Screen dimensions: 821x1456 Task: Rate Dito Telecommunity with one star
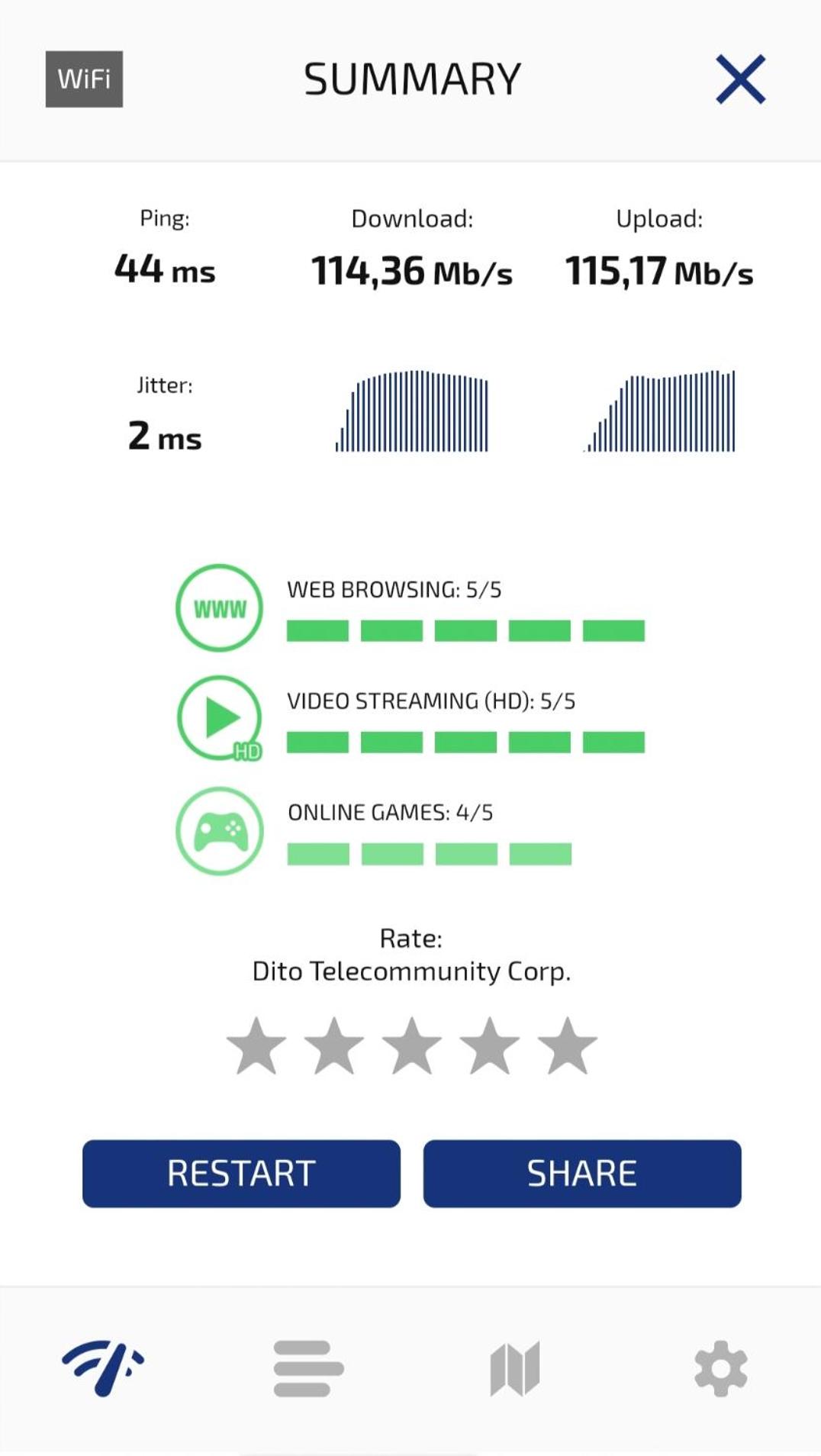[x=256, y=1046]
